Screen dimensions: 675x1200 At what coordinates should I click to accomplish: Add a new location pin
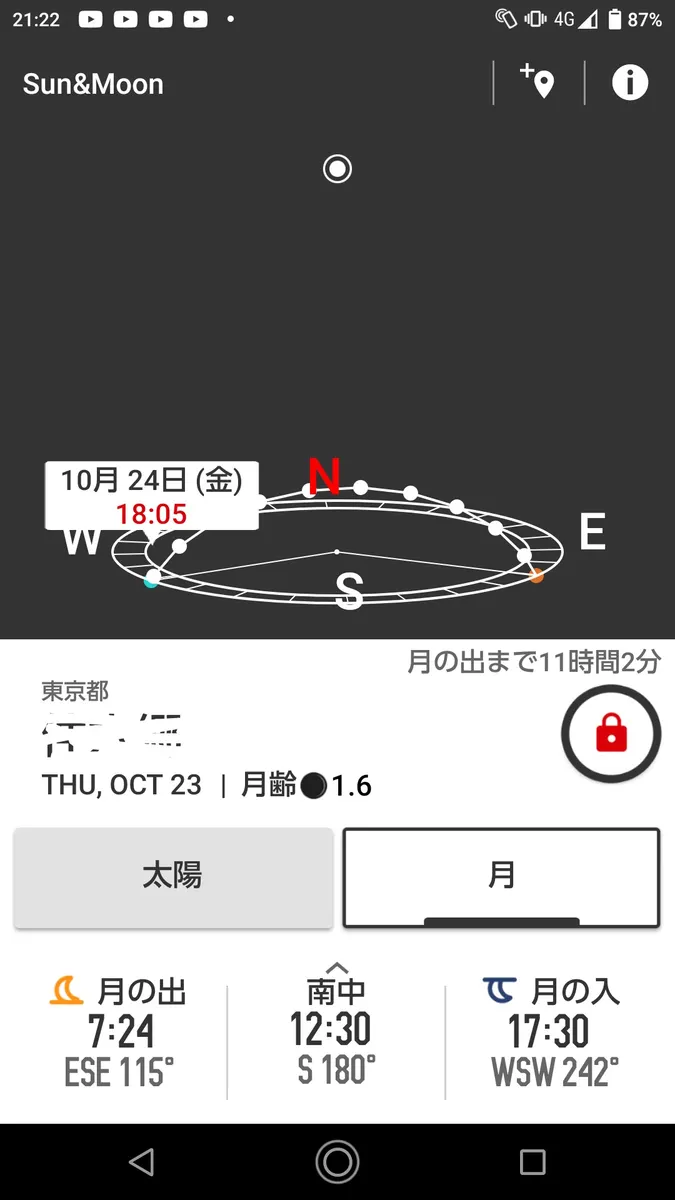(539, 83)
